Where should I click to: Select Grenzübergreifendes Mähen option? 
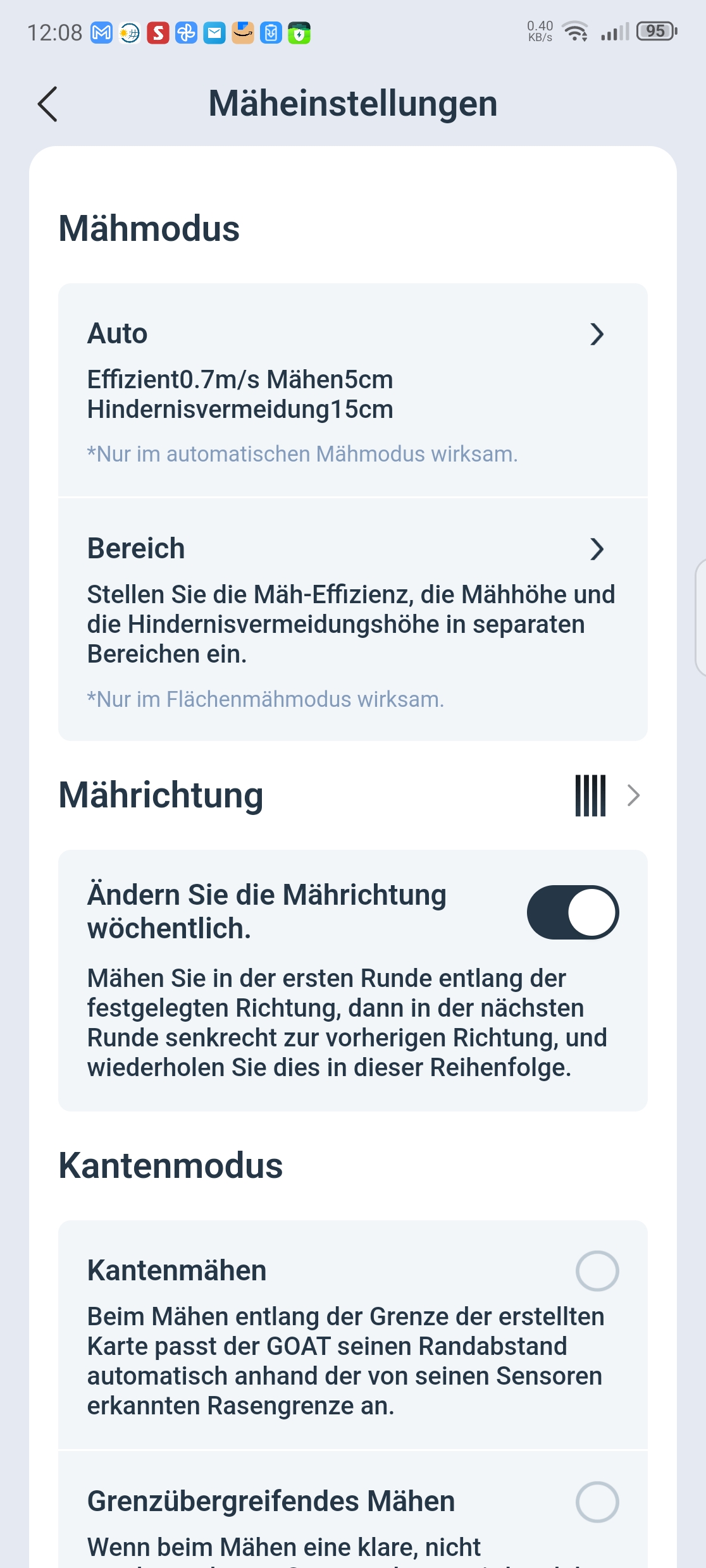[597, 1502]
